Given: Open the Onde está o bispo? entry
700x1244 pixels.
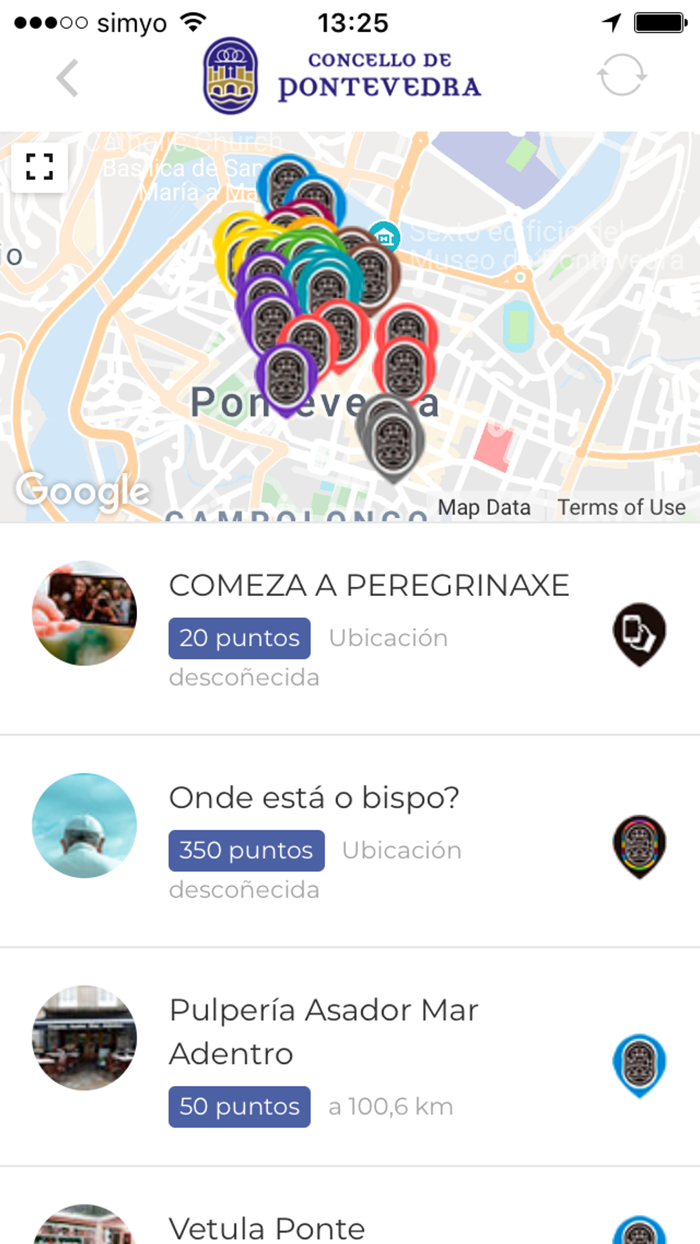Looking at the screenshot, I should pyautogui.click(x=350, y=842).
